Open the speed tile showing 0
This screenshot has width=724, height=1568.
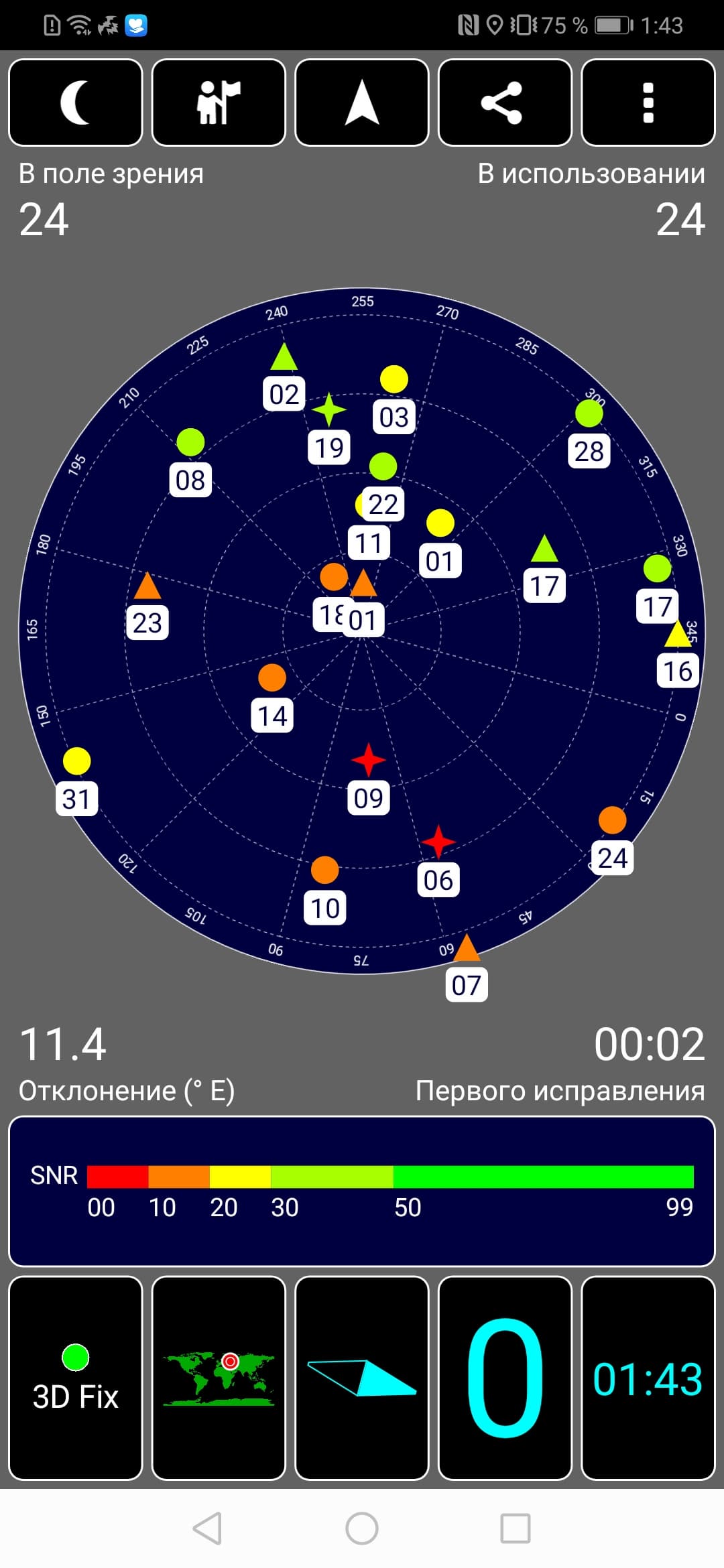pos(505,1378)
